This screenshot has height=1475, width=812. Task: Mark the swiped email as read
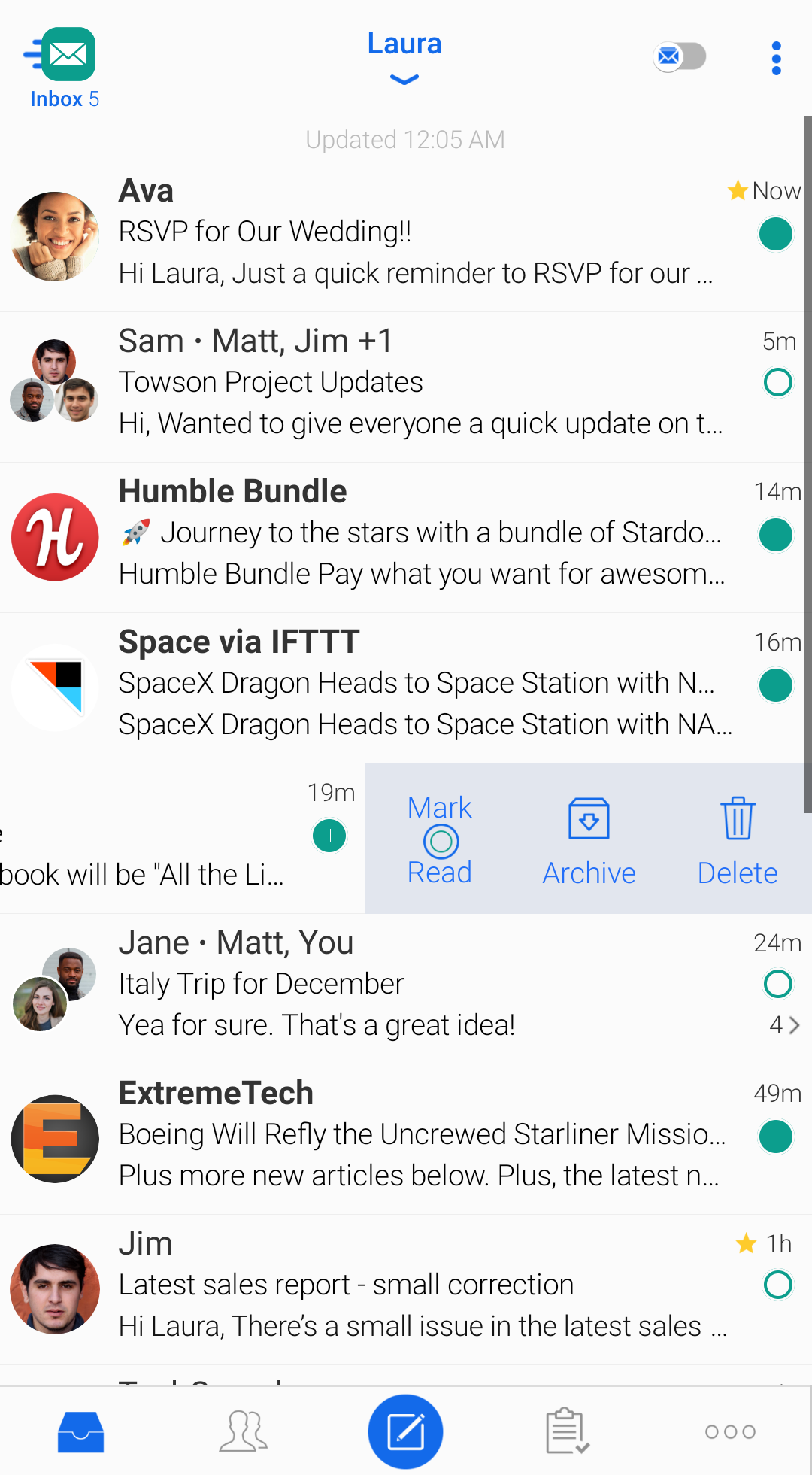coord(440,839)
